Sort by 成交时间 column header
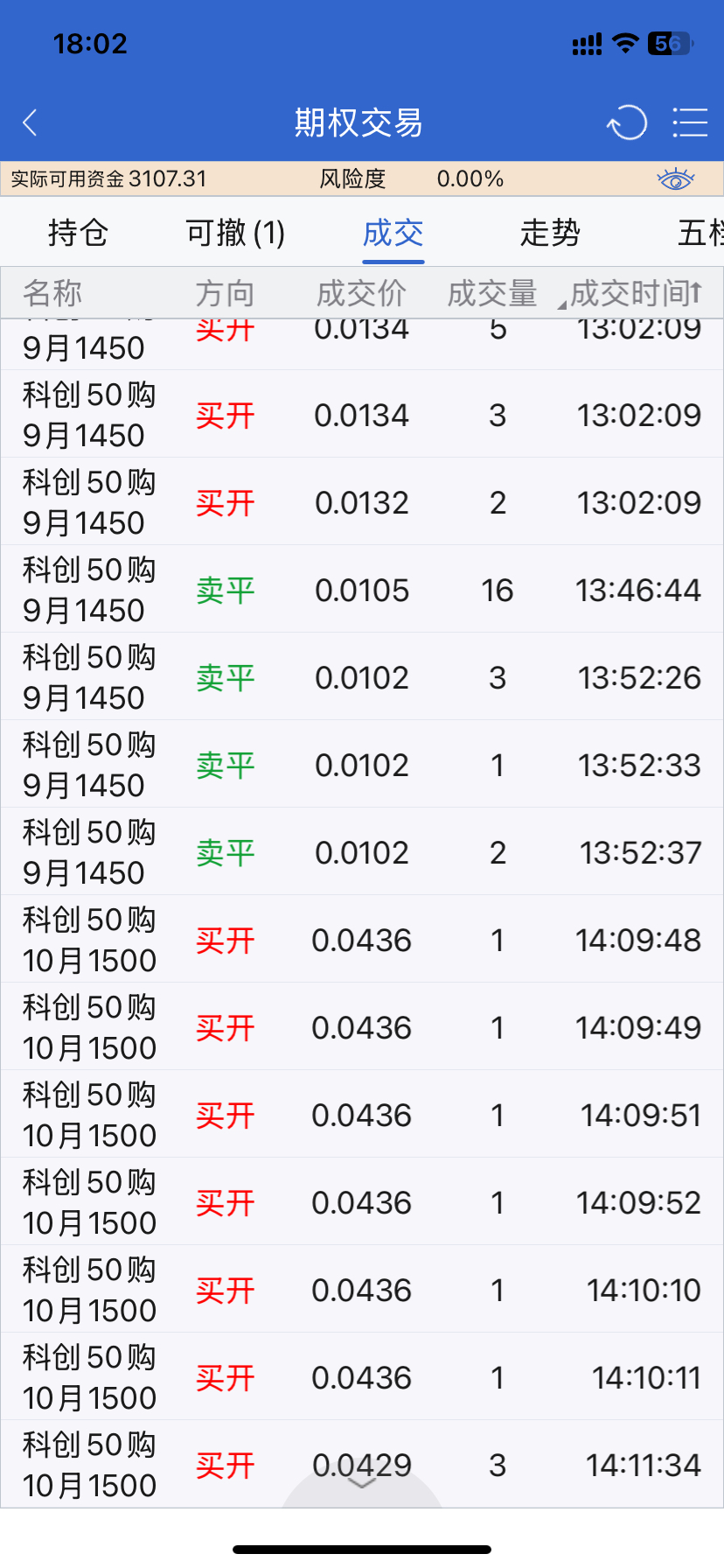 click(636, 293)
